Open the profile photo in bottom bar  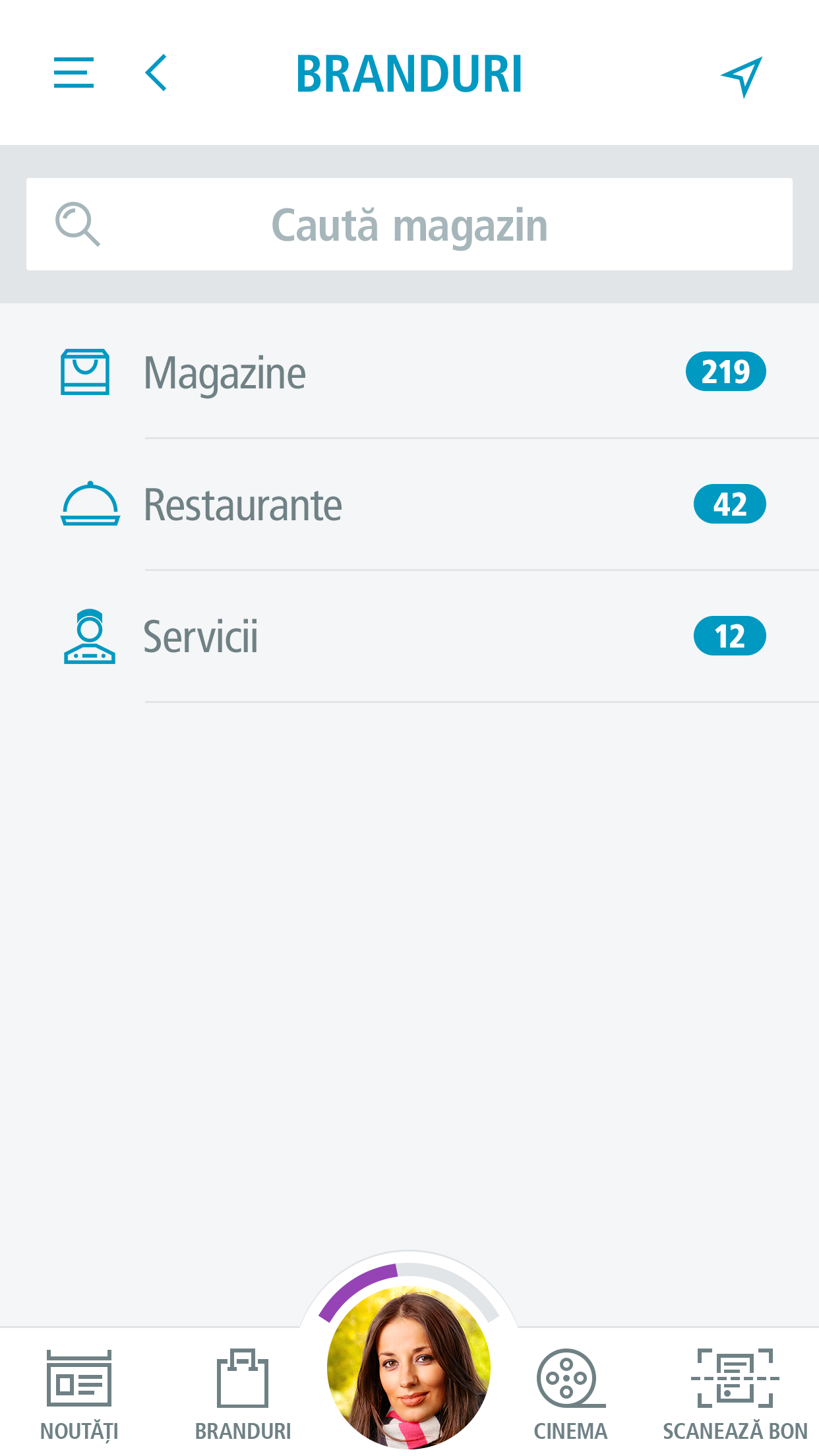(x=409, y=1368)
